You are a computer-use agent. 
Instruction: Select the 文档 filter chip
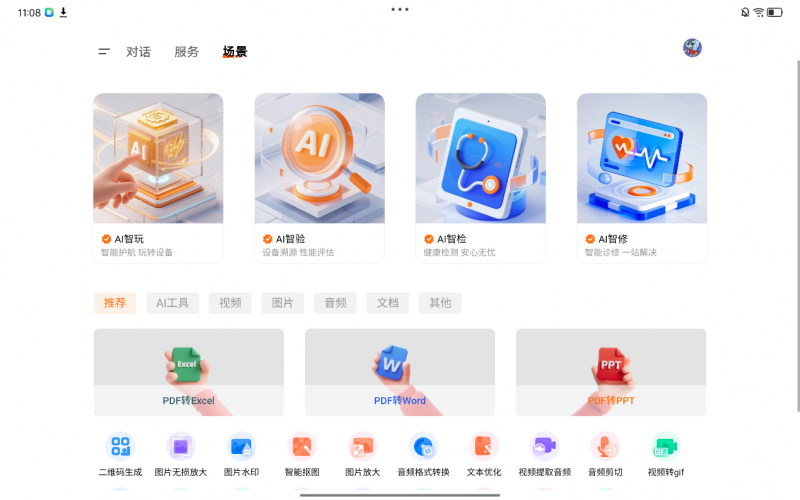point(388,303)
